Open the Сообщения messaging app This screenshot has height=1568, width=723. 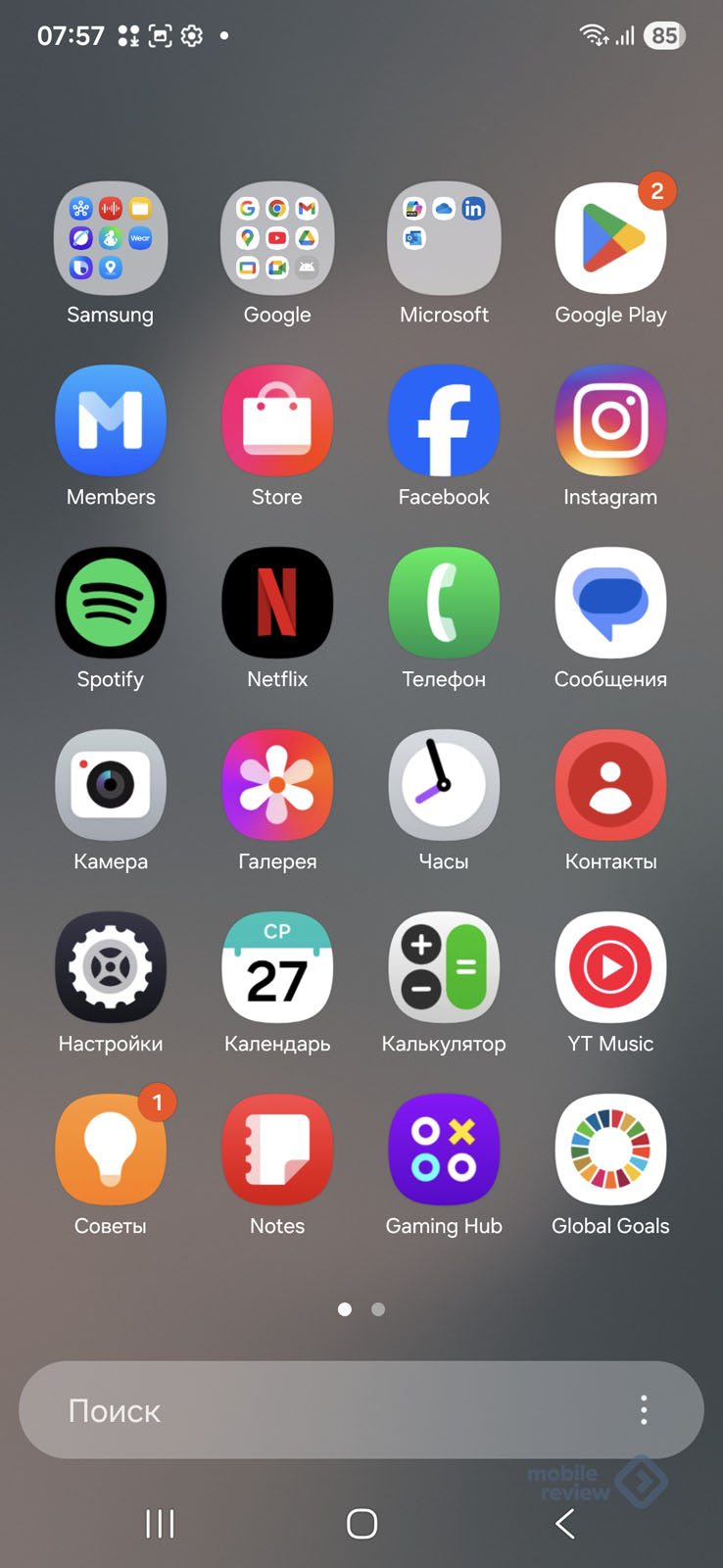click(x=610, y=604)
